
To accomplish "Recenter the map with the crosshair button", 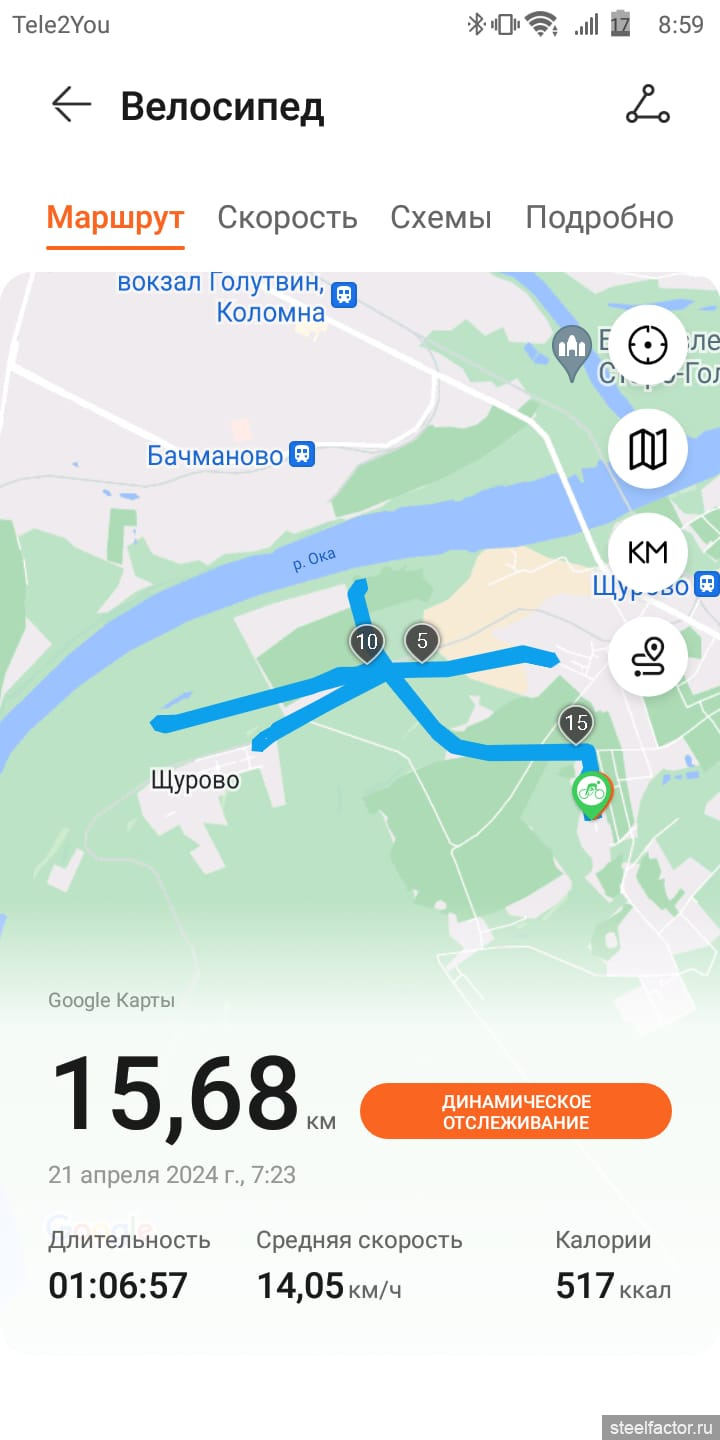I will [647, 345].
